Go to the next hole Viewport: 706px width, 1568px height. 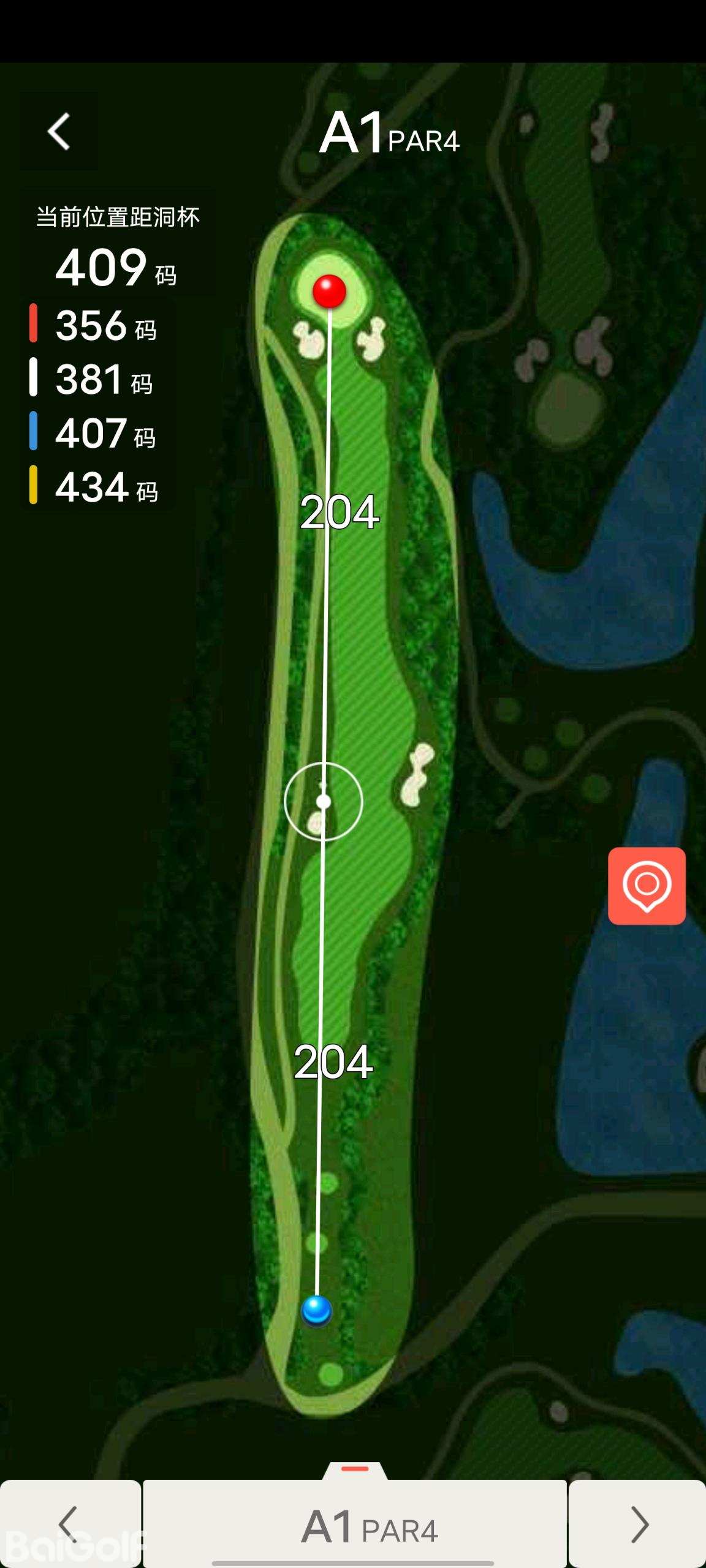coord(637,1524)
